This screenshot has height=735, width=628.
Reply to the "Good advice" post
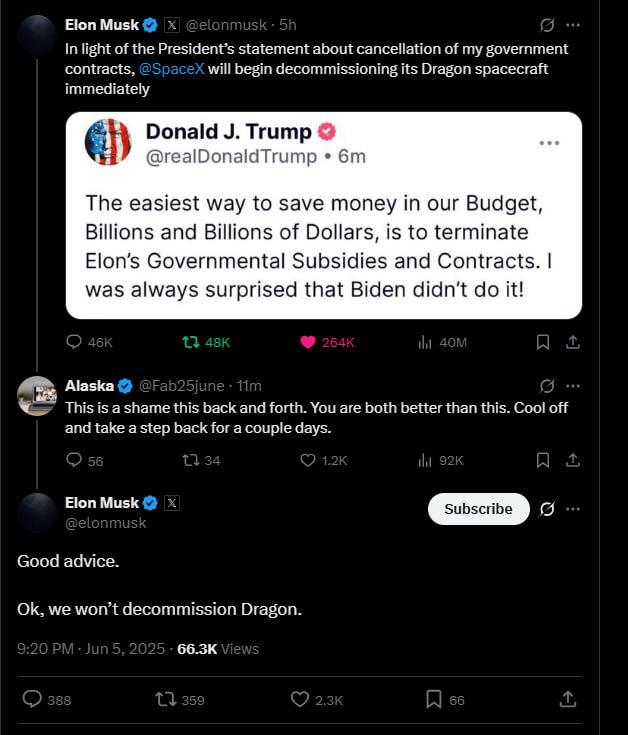pyautogui.click(x=33, y=700)
